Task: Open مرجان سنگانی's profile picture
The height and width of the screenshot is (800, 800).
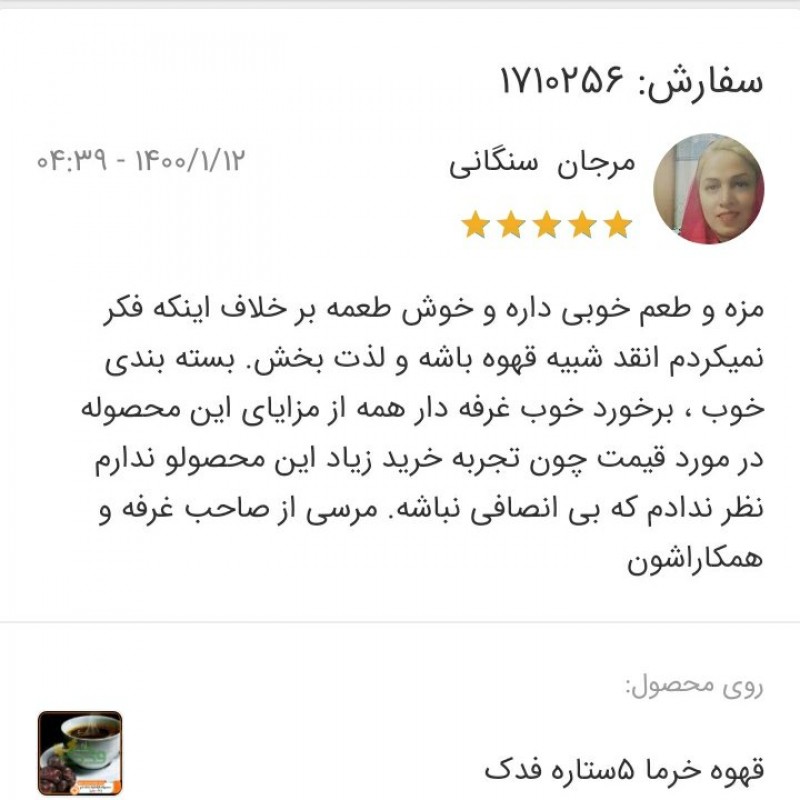Action: [708, 189]
